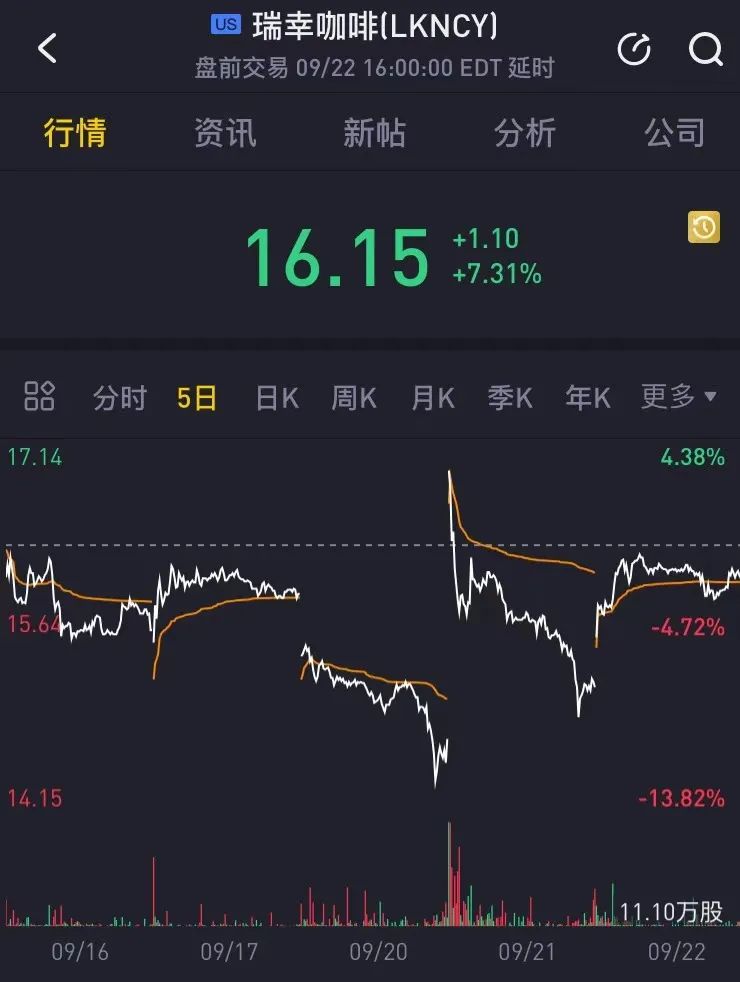The image size is (740, 982).
Task: Switch the chart to 分时
Action: tap(120, 398)
